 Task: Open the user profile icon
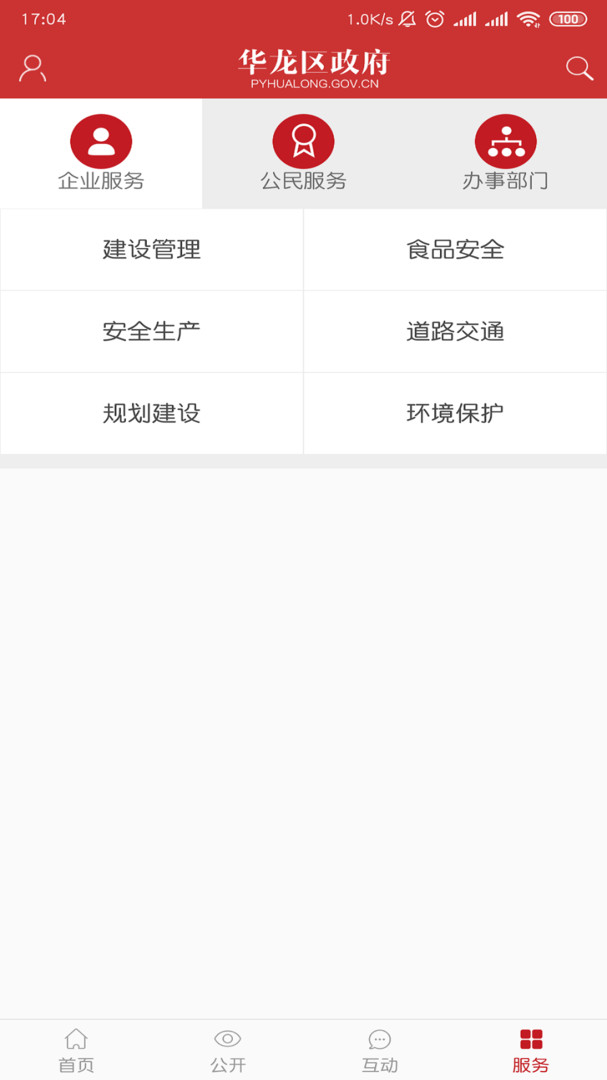[x=33, y=68]
